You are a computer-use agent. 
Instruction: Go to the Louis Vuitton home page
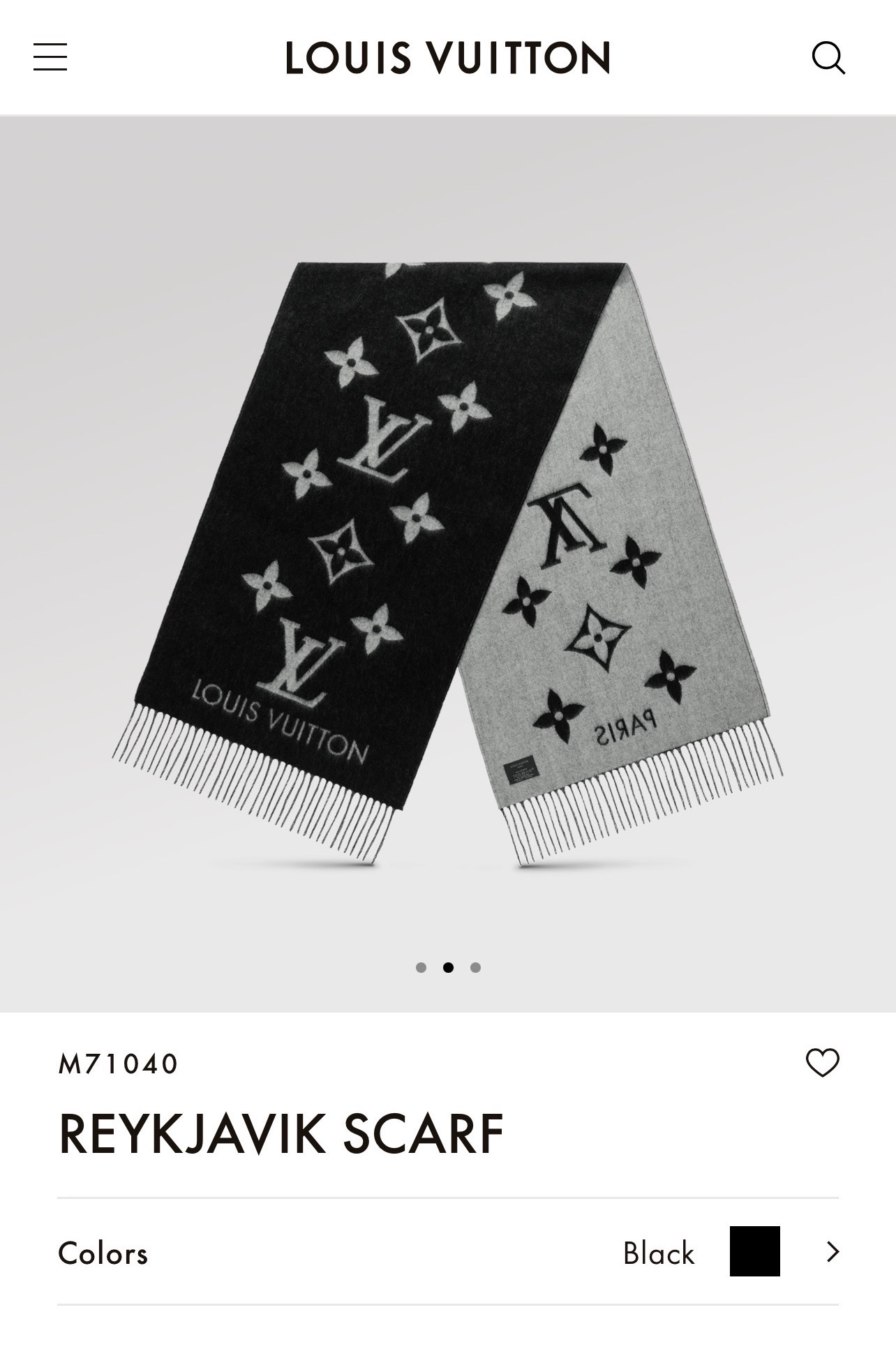tap(447, 57)
